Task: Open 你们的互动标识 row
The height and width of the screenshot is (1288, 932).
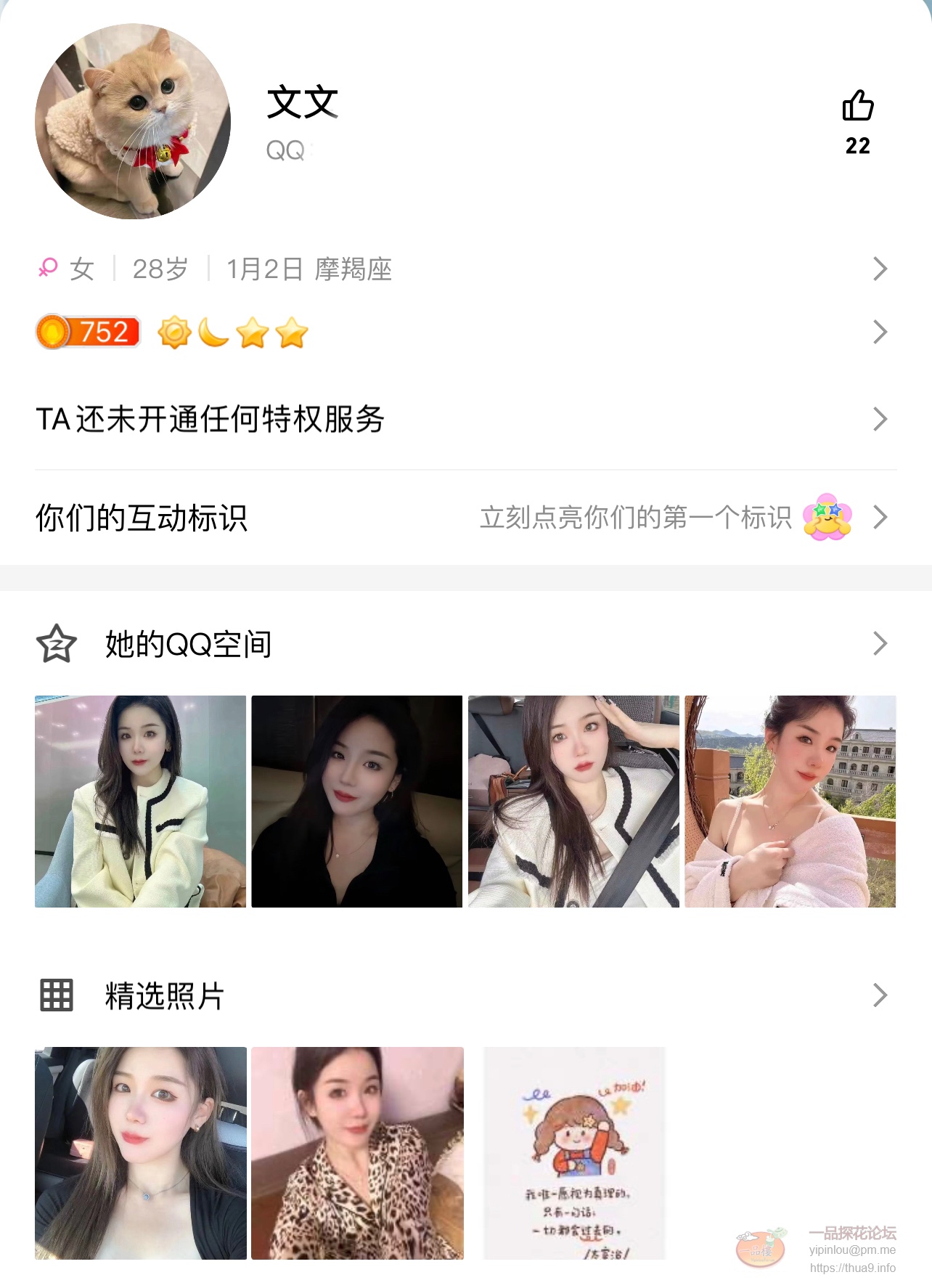Action: (x=465, y=518)
